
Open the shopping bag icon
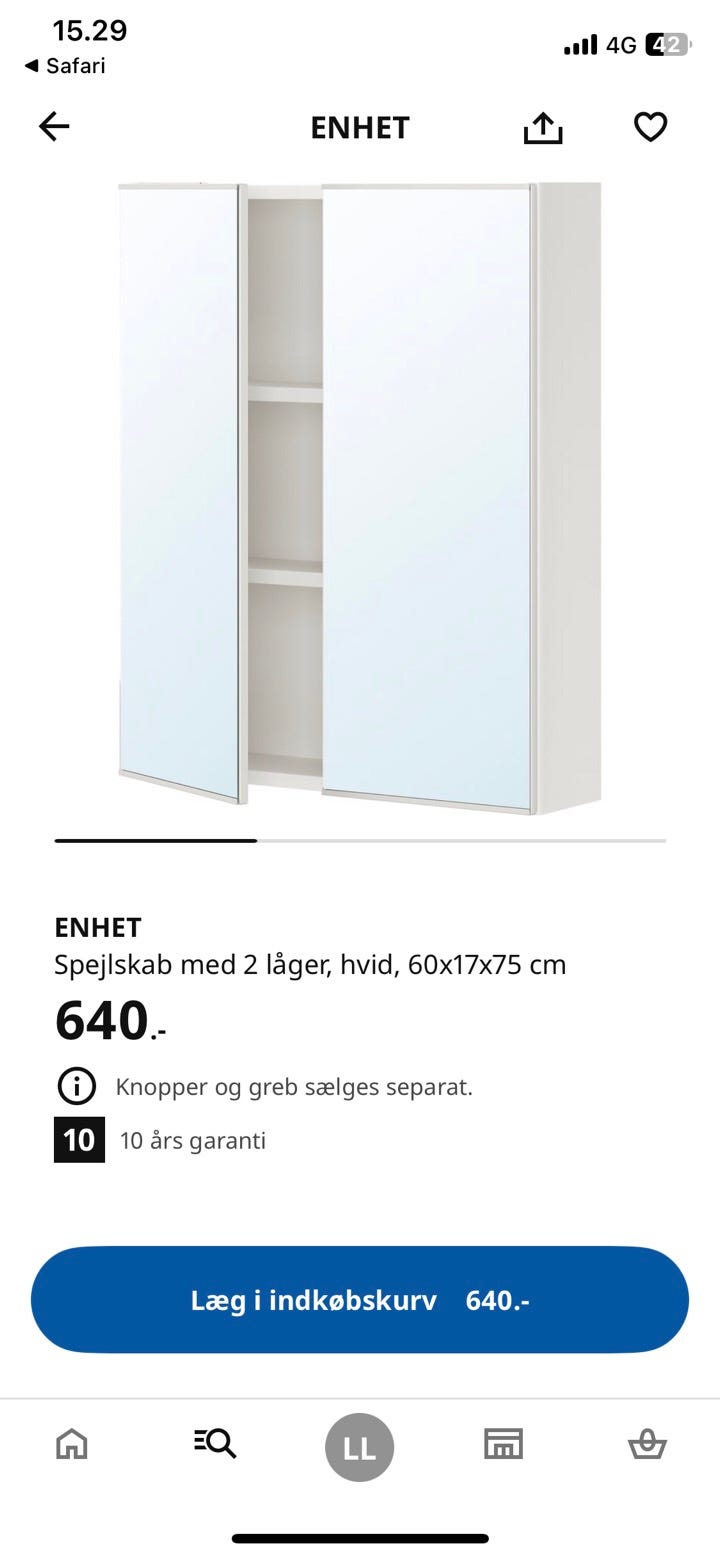coord(648,1444)
